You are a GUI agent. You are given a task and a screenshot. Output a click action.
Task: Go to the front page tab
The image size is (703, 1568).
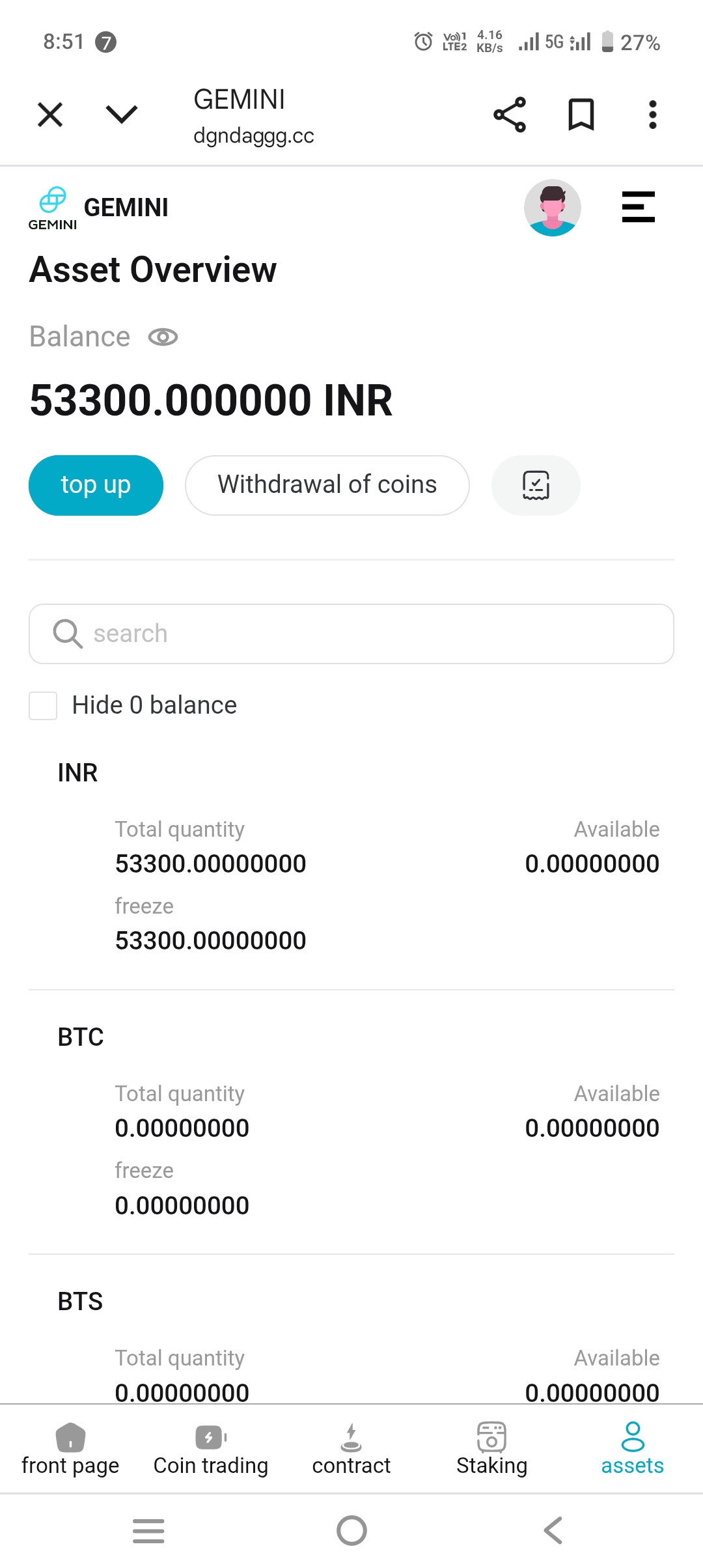(x=70, y=1449)
